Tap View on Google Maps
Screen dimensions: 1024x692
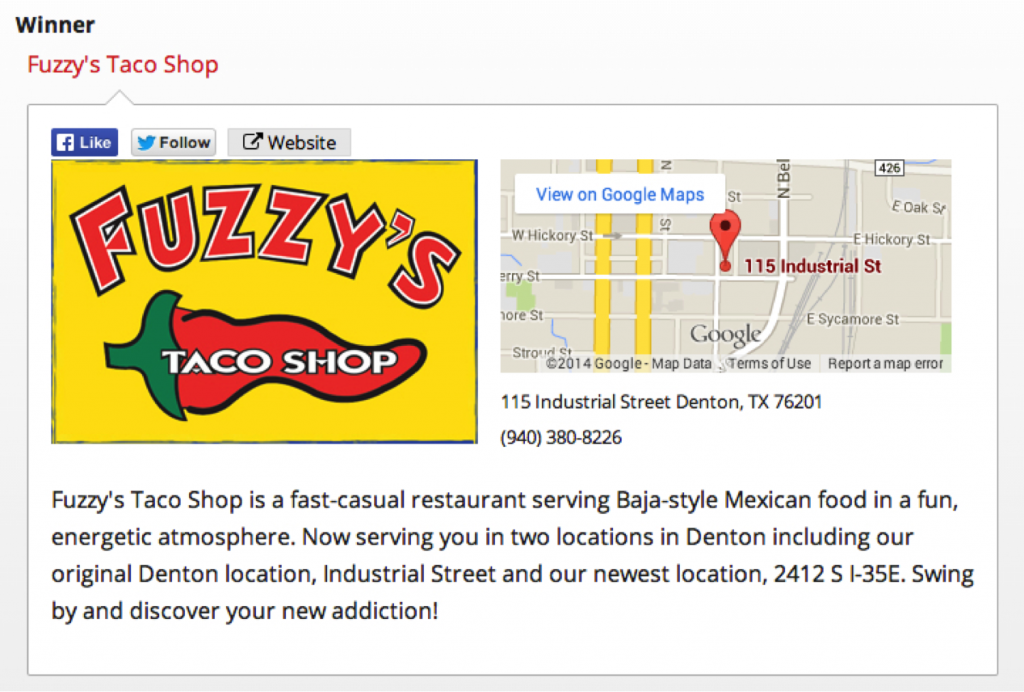619,195
